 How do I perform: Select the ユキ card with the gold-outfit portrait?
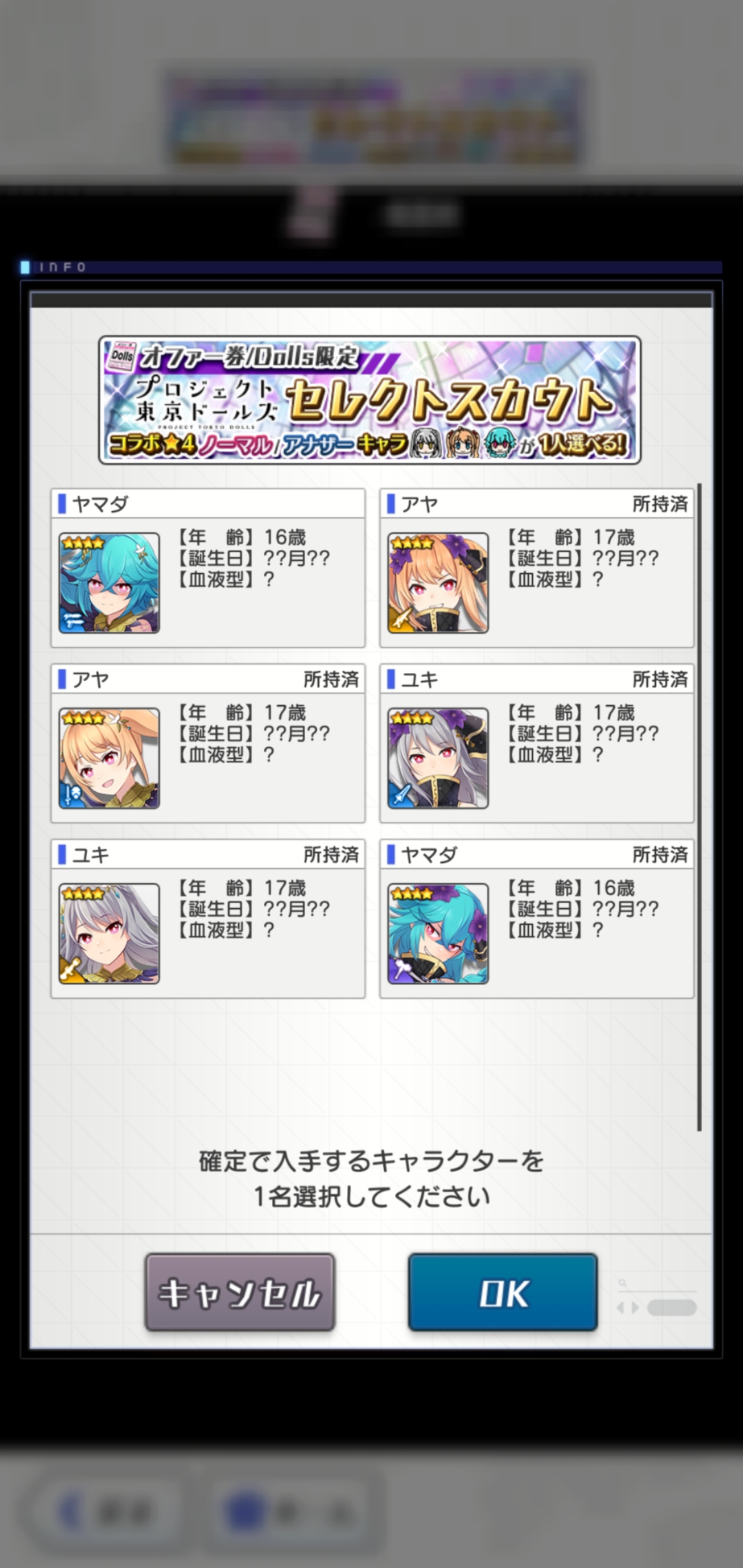207,919
